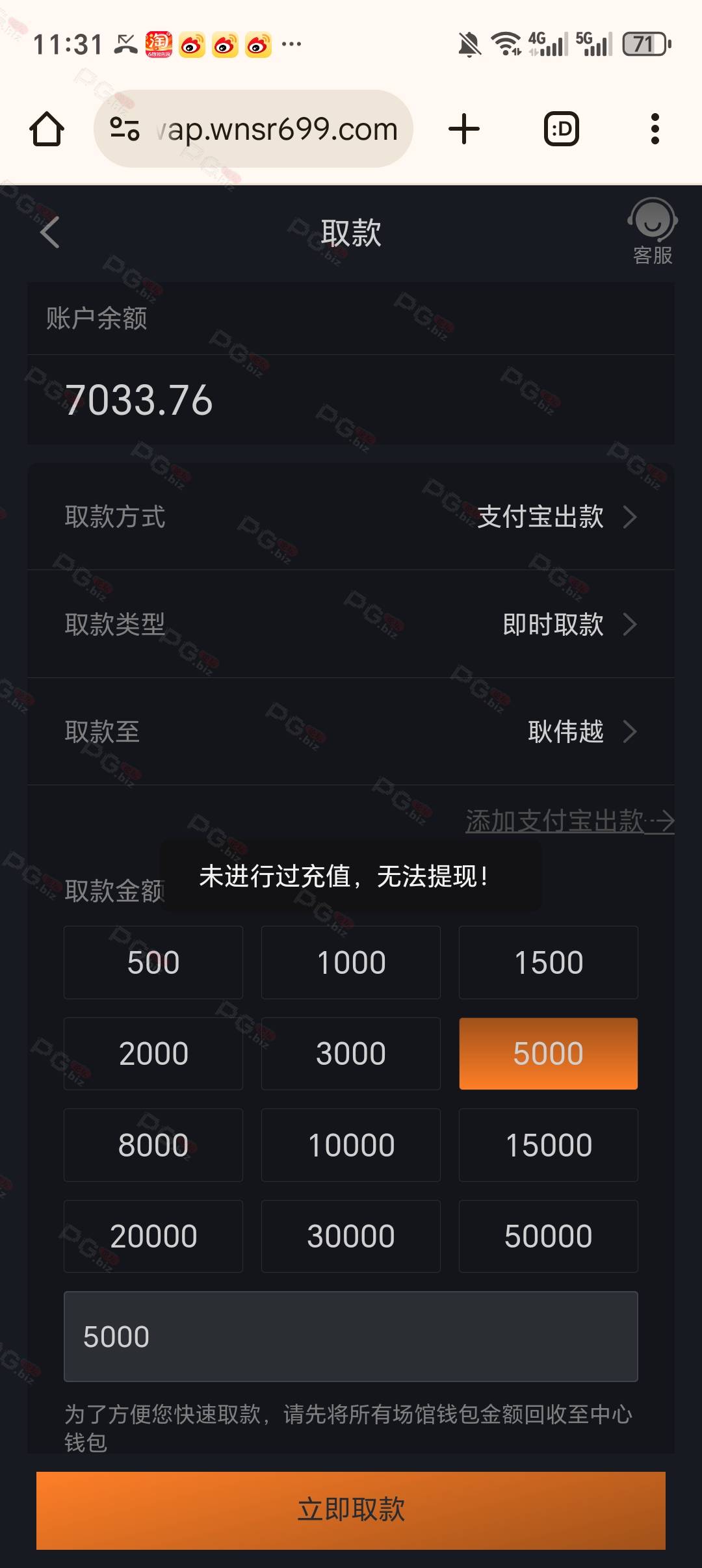Viewport: 702px width, 1568px height.
Task: Select the 15000 amount
Action: tap(549, 1145)
